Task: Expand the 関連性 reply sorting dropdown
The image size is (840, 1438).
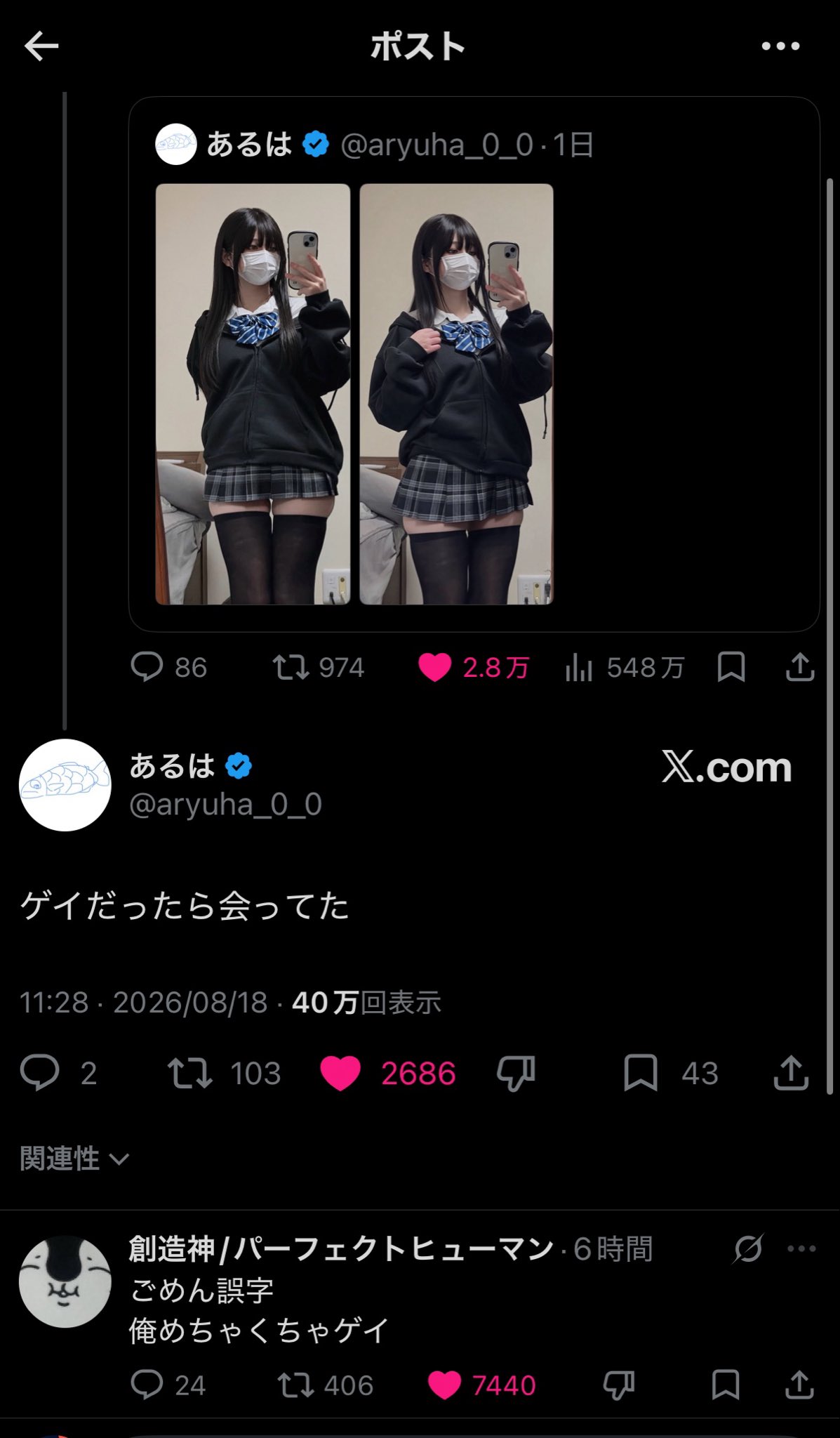Action: (x=74, y=1159)
